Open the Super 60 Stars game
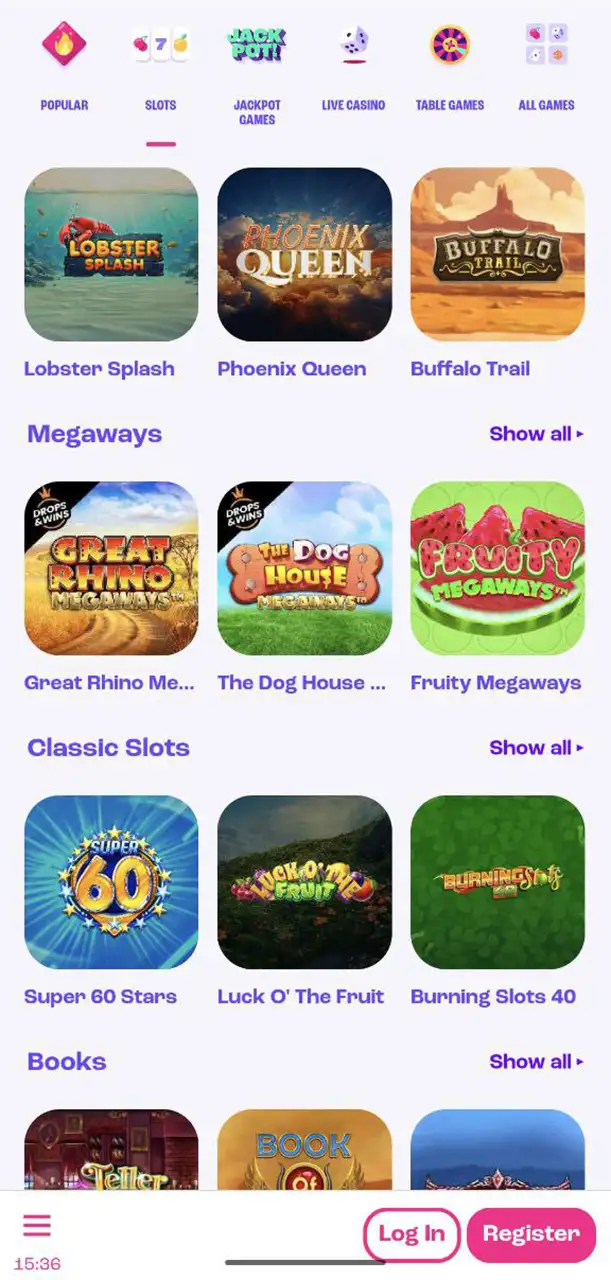The image size is (611, 1280). coord(111,882)
